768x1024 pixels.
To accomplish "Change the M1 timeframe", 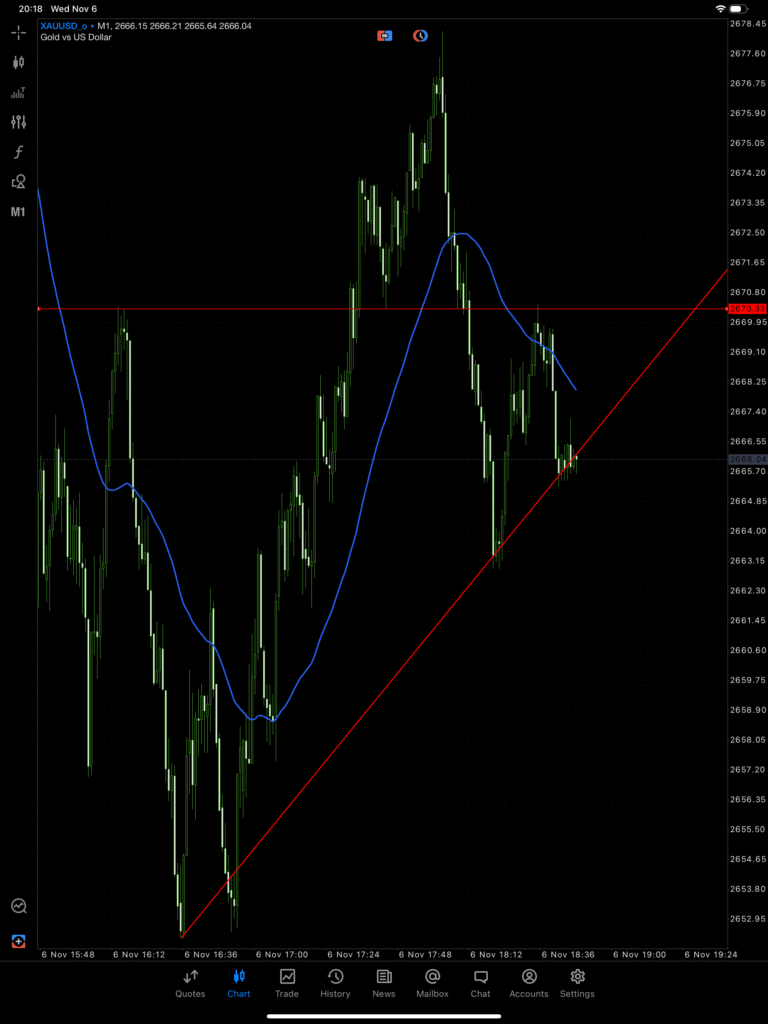I will [x=18, y=212].
